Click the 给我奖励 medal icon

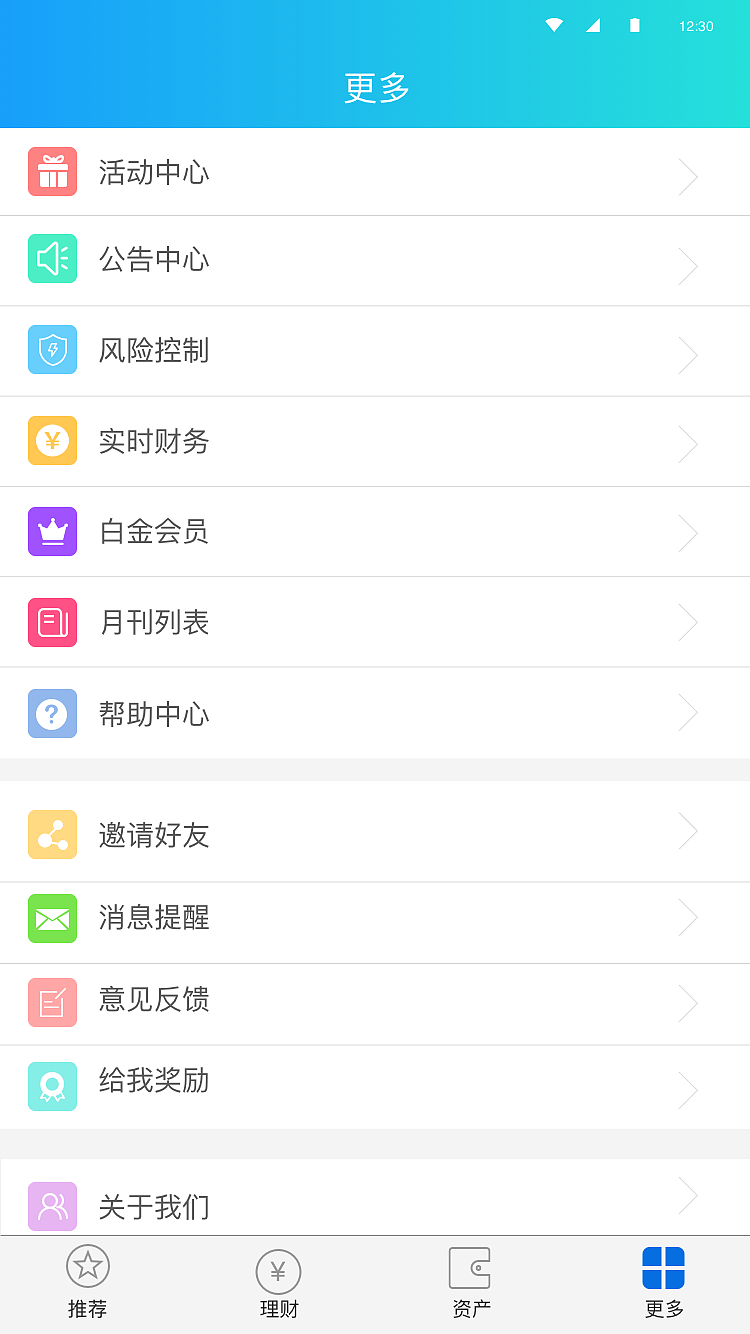point(52,1086)
